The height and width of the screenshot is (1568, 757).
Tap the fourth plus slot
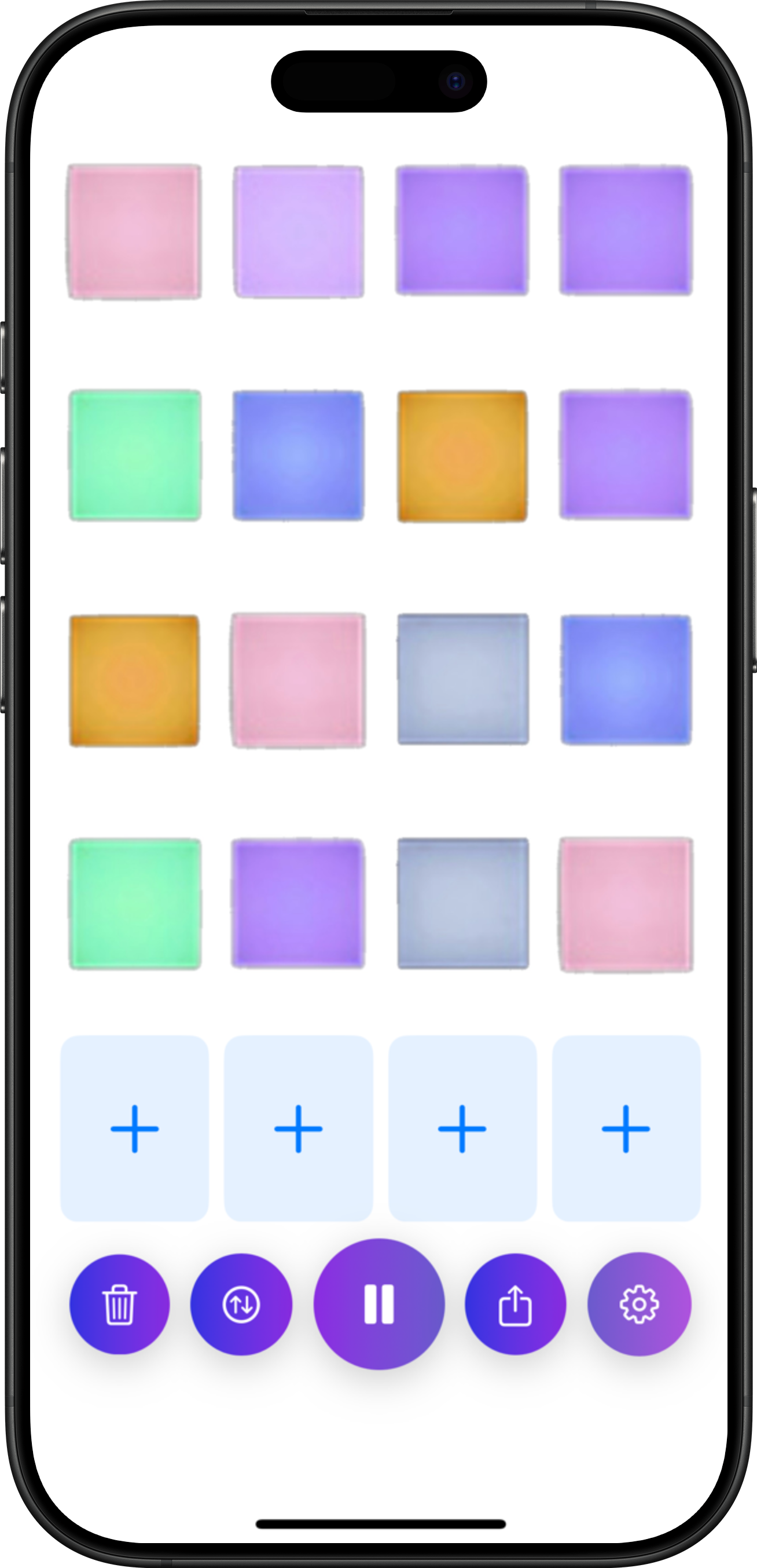click(626, 1128)
